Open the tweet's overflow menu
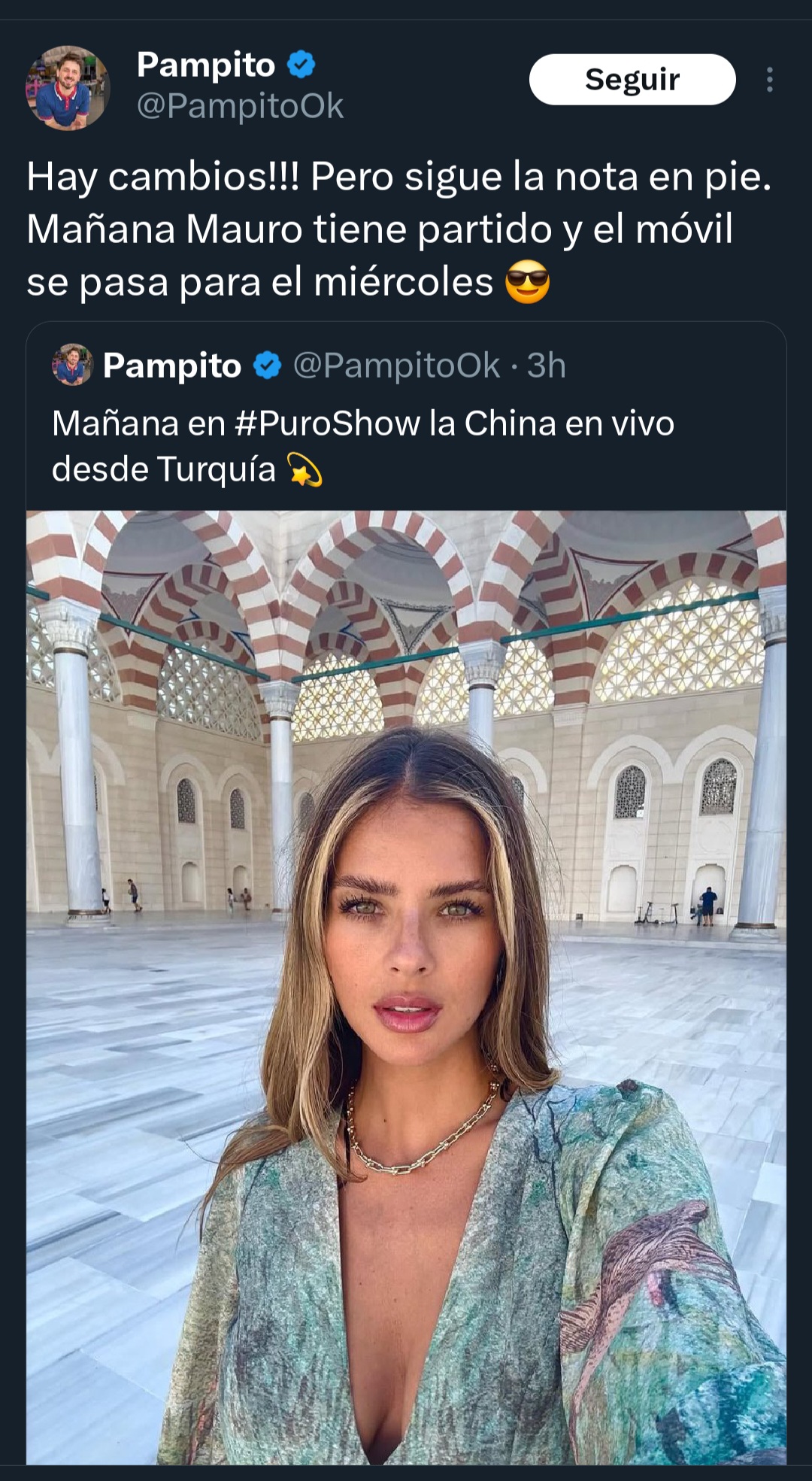 click(769, 80)
